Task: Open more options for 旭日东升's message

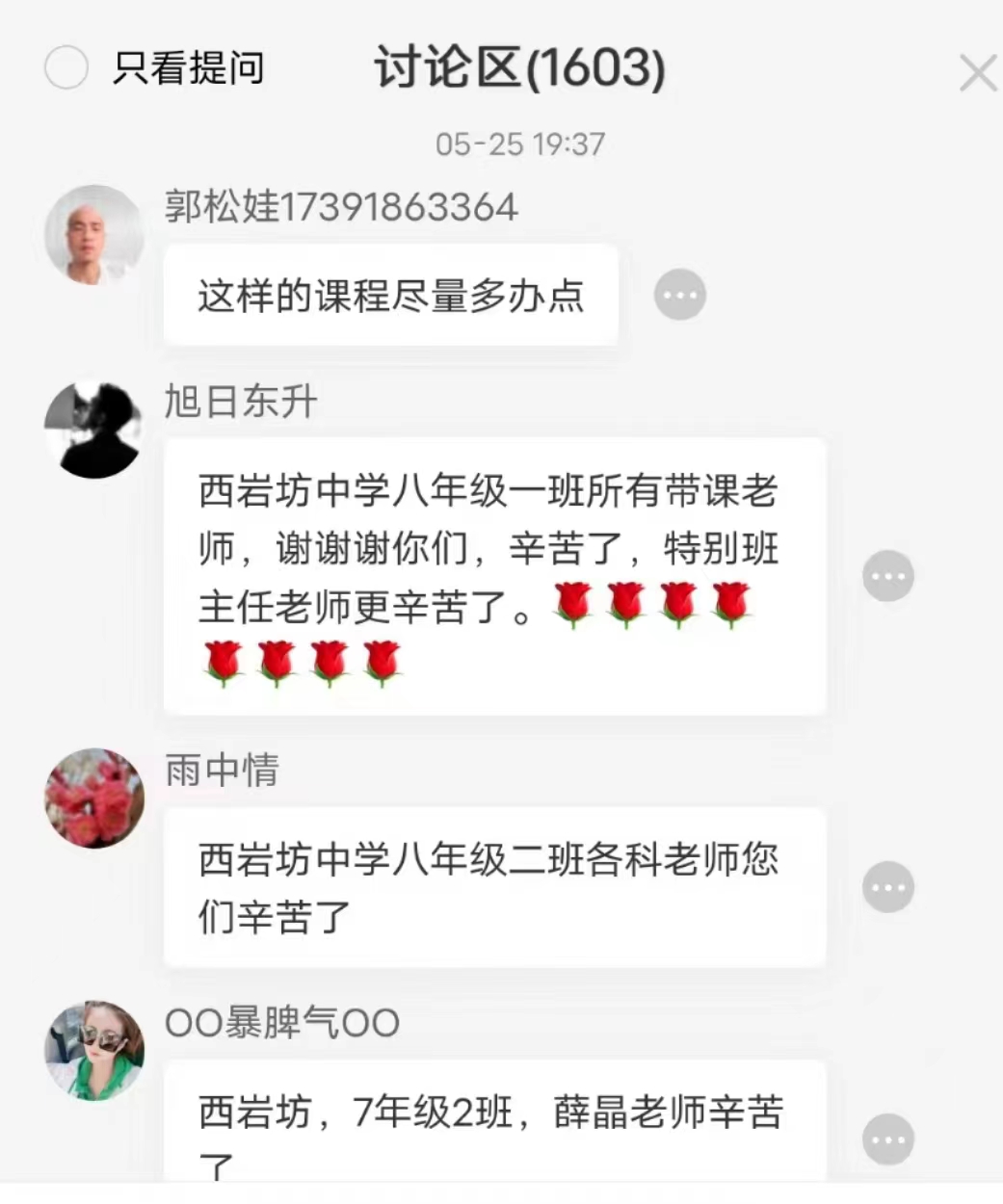Action: (x=887, y=576)
